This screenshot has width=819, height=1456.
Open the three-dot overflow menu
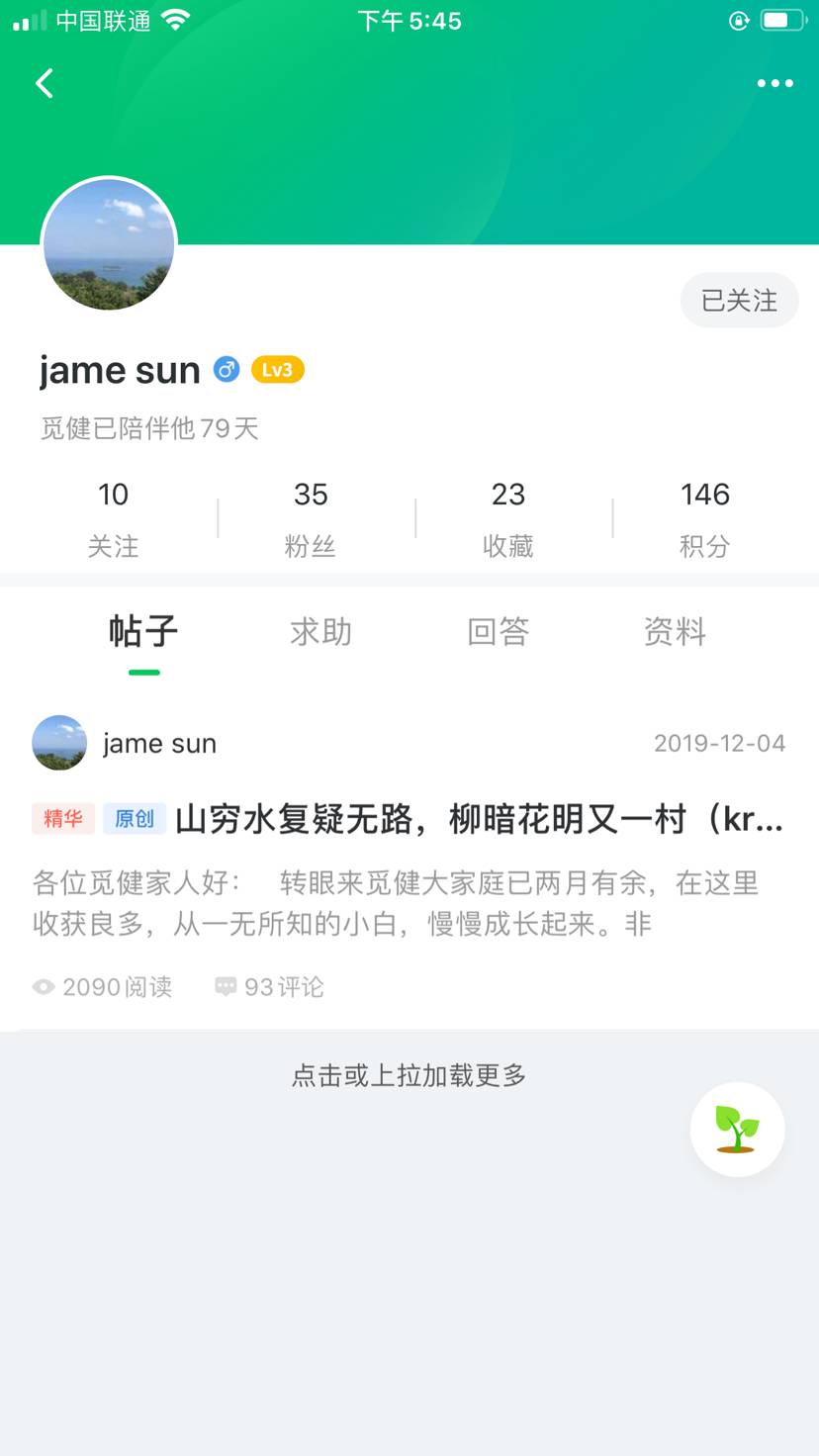click(774, 83)
